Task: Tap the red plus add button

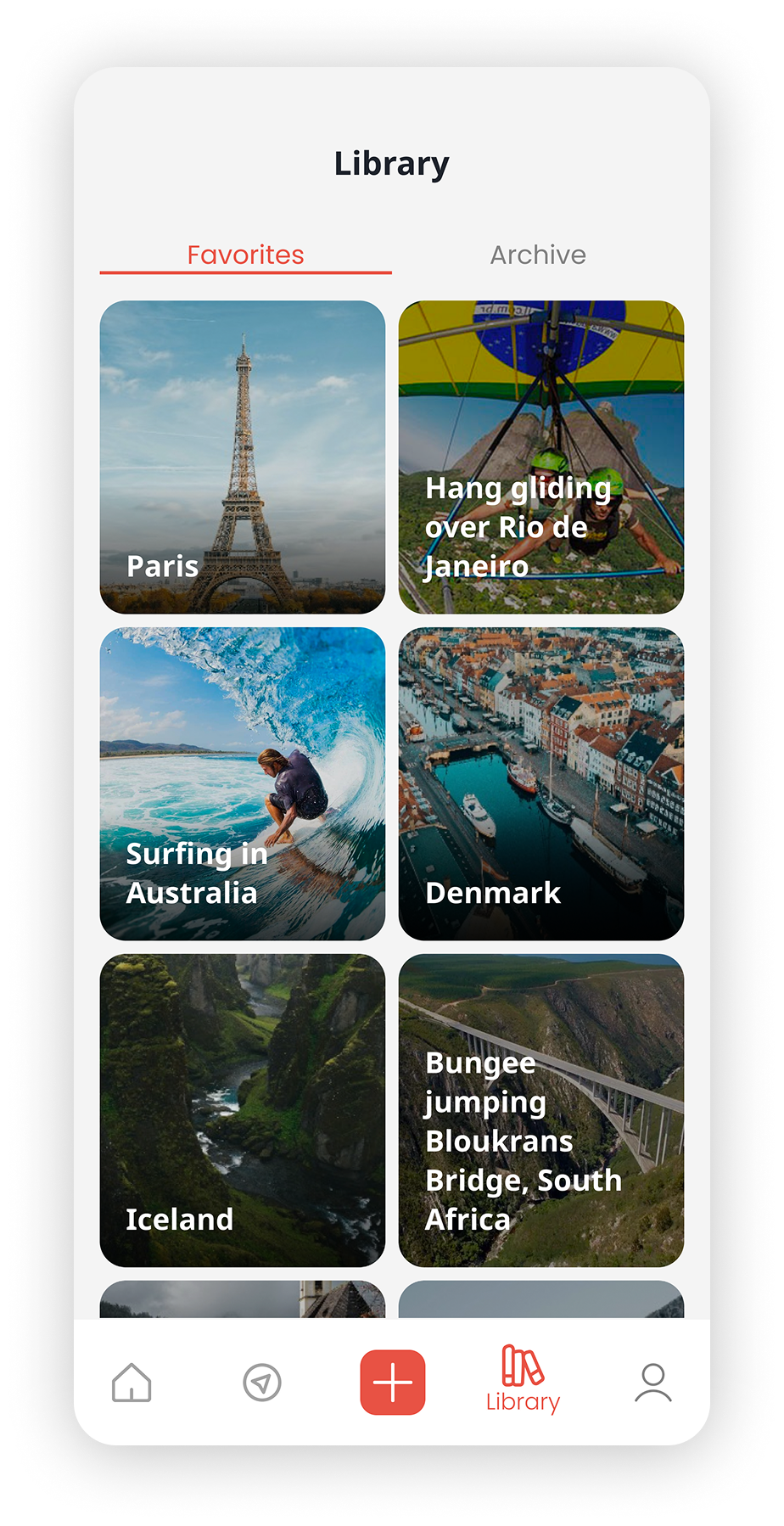Action: point(393,1383)
